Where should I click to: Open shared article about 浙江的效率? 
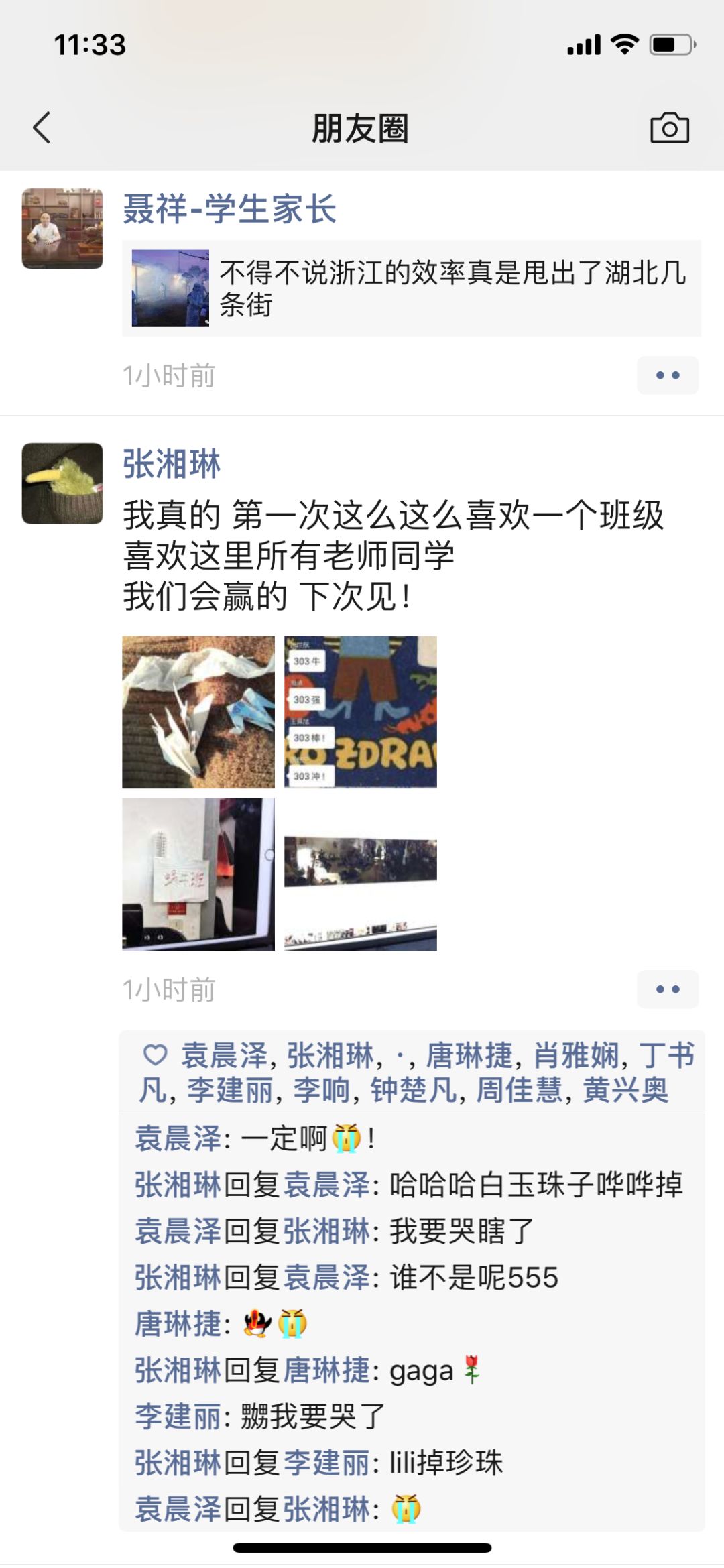point(412,288)
